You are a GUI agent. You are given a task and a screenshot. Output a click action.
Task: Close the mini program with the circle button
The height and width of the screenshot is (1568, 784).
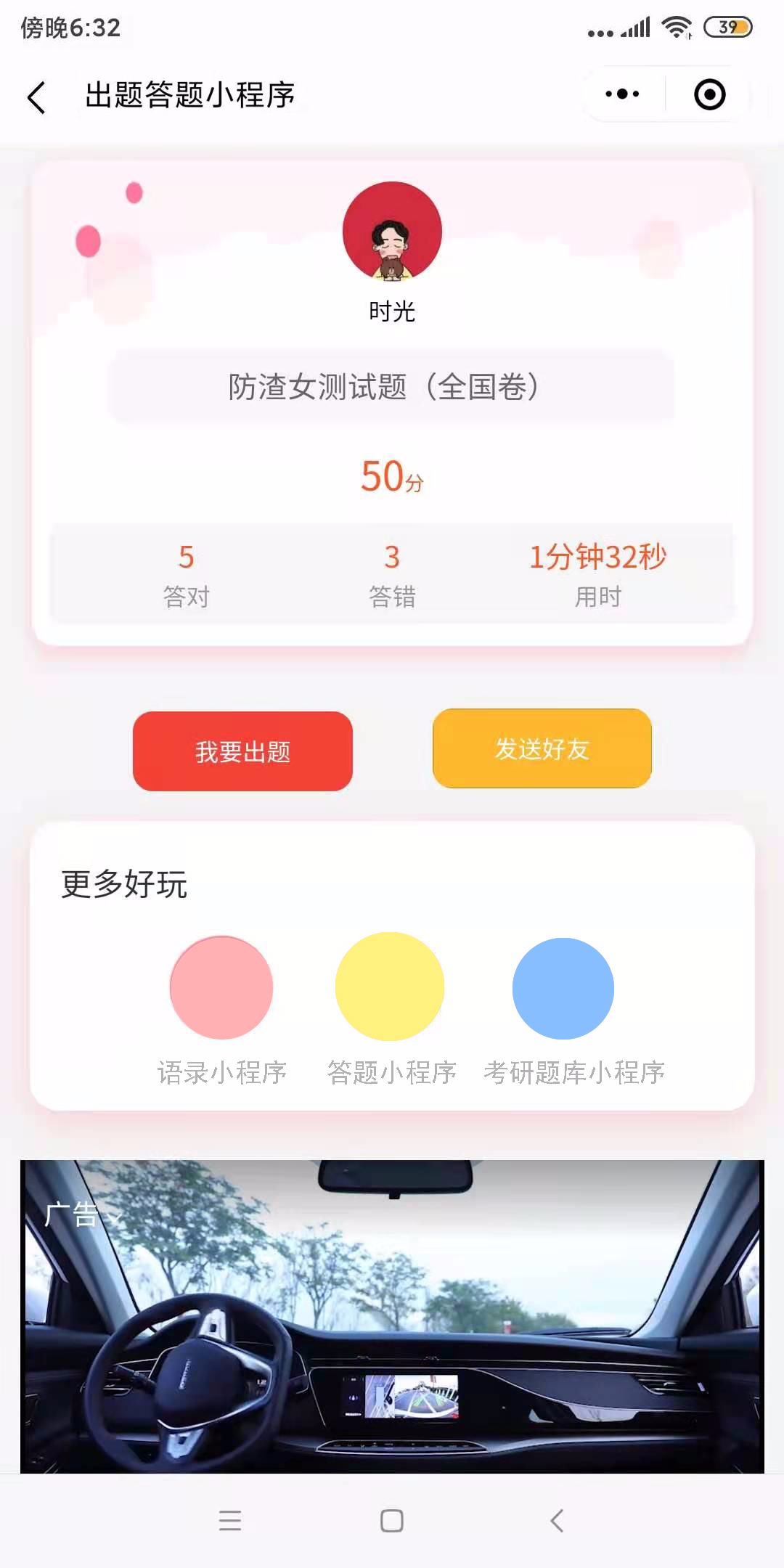(709, 94)
